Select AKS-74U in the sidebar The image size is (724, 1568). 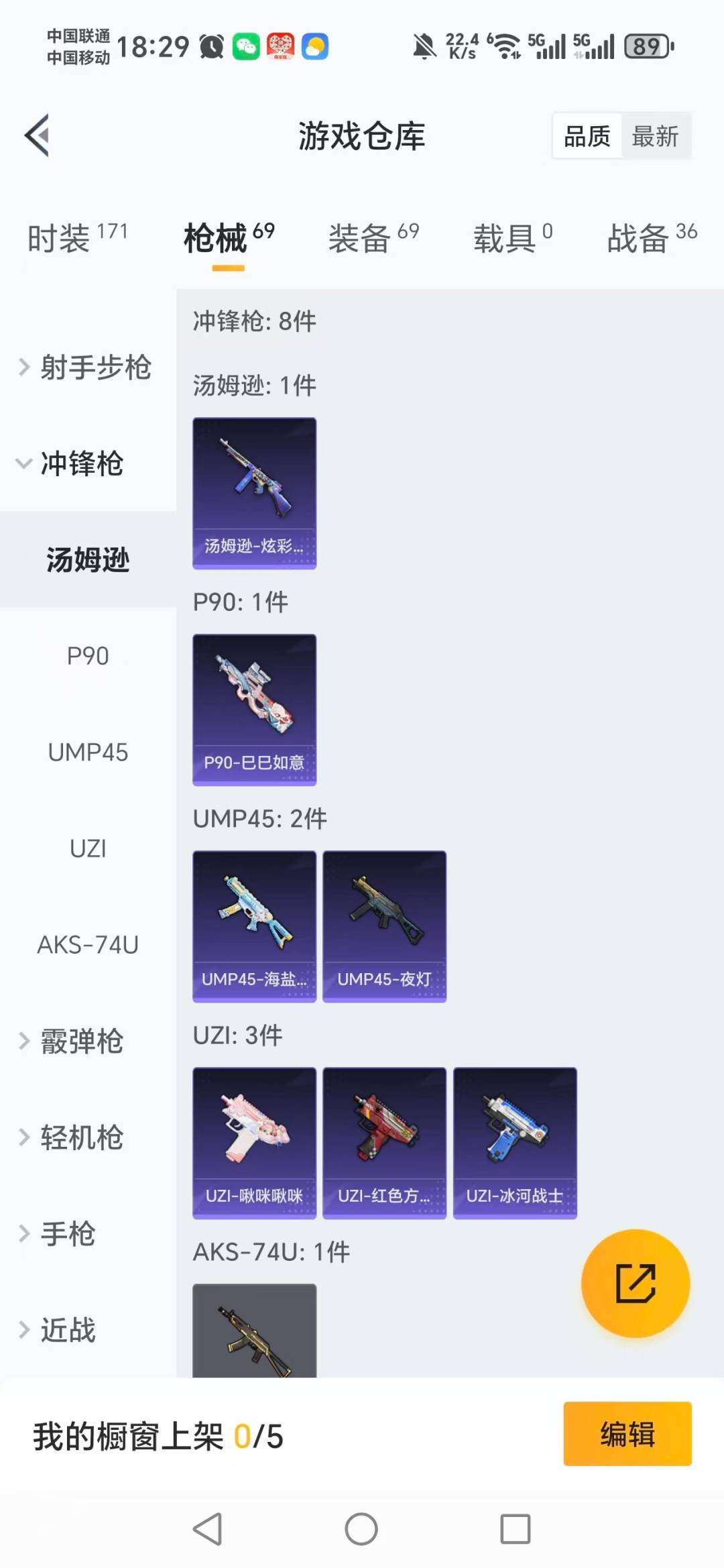(x=88, y=946)
